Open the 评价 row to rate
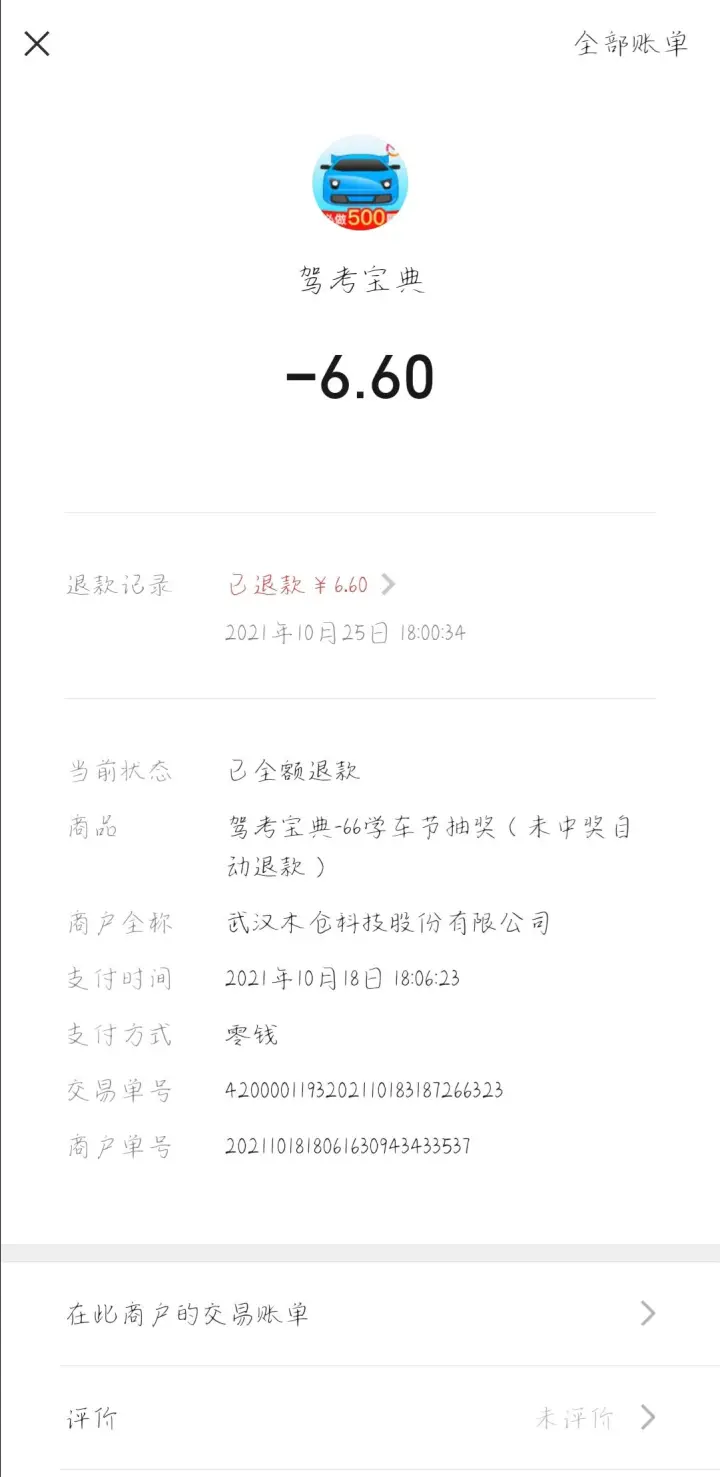This screenshot has height=1477, width=720. click(x=360, y=1418)
